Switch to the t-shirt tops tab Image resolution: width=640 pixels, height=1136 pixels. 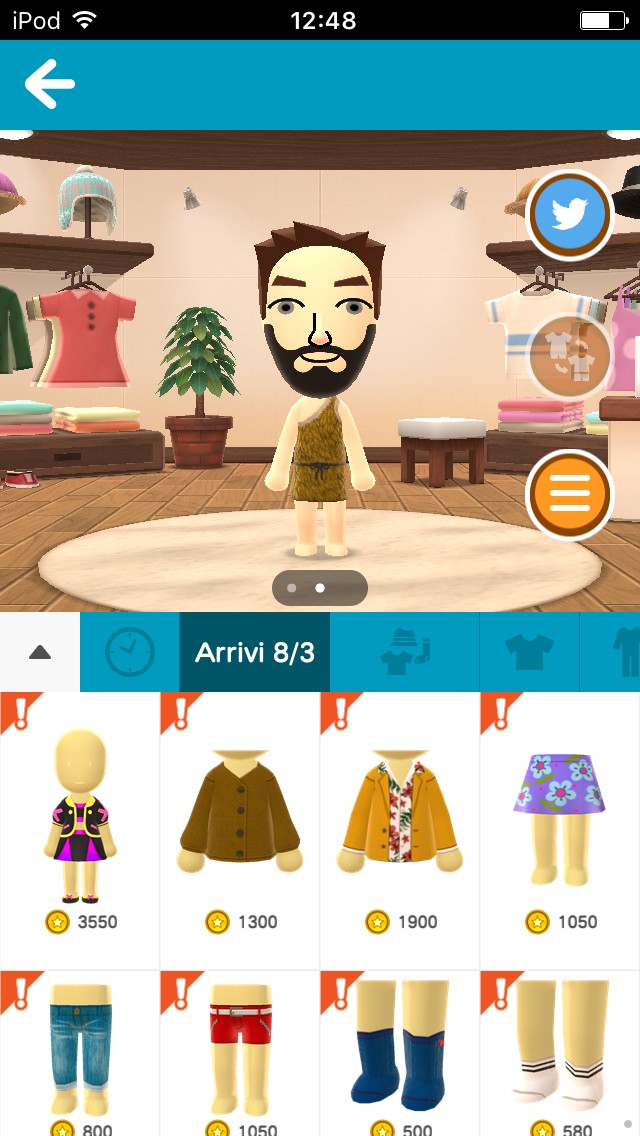coord(529,652)
